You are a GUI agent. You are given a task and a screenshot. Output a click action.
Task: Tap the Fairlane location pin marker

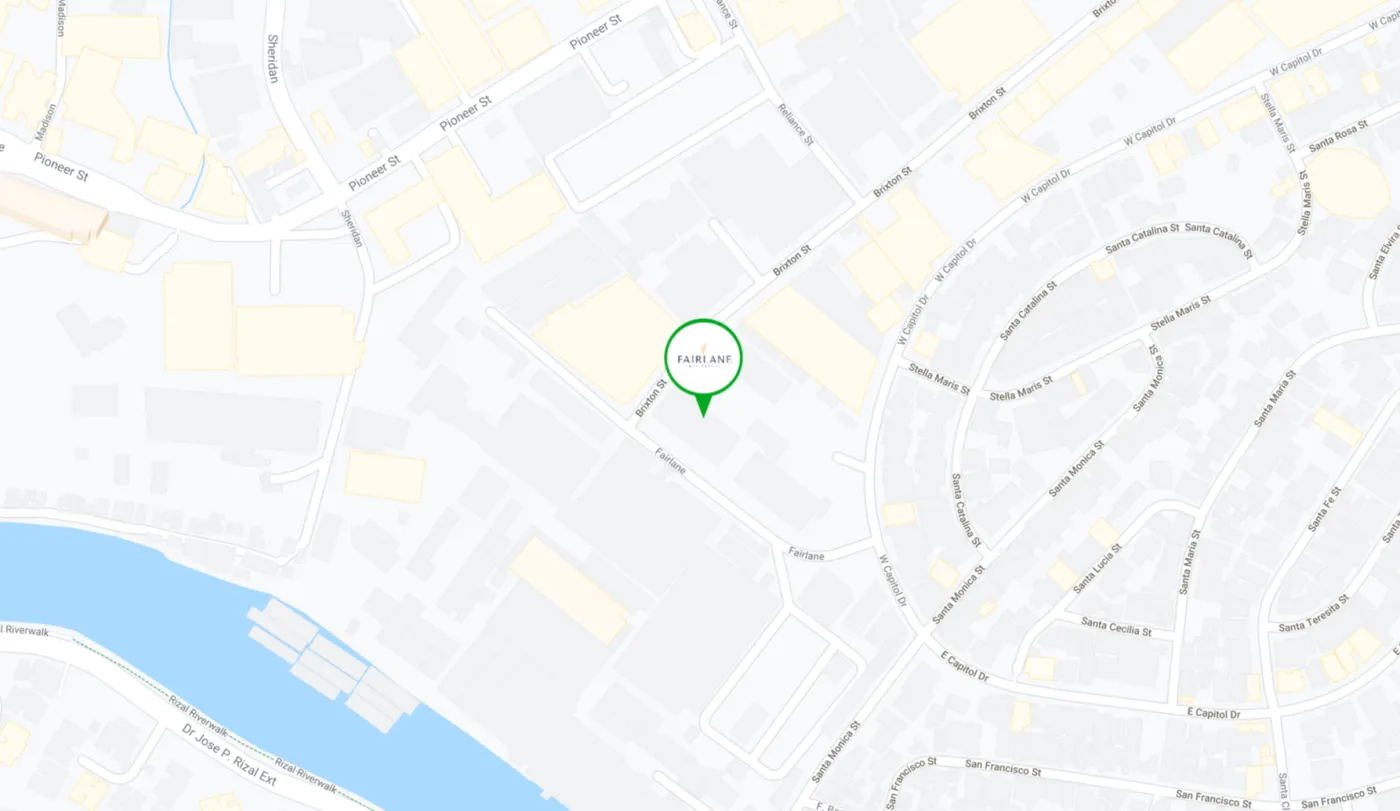[703, 360]
